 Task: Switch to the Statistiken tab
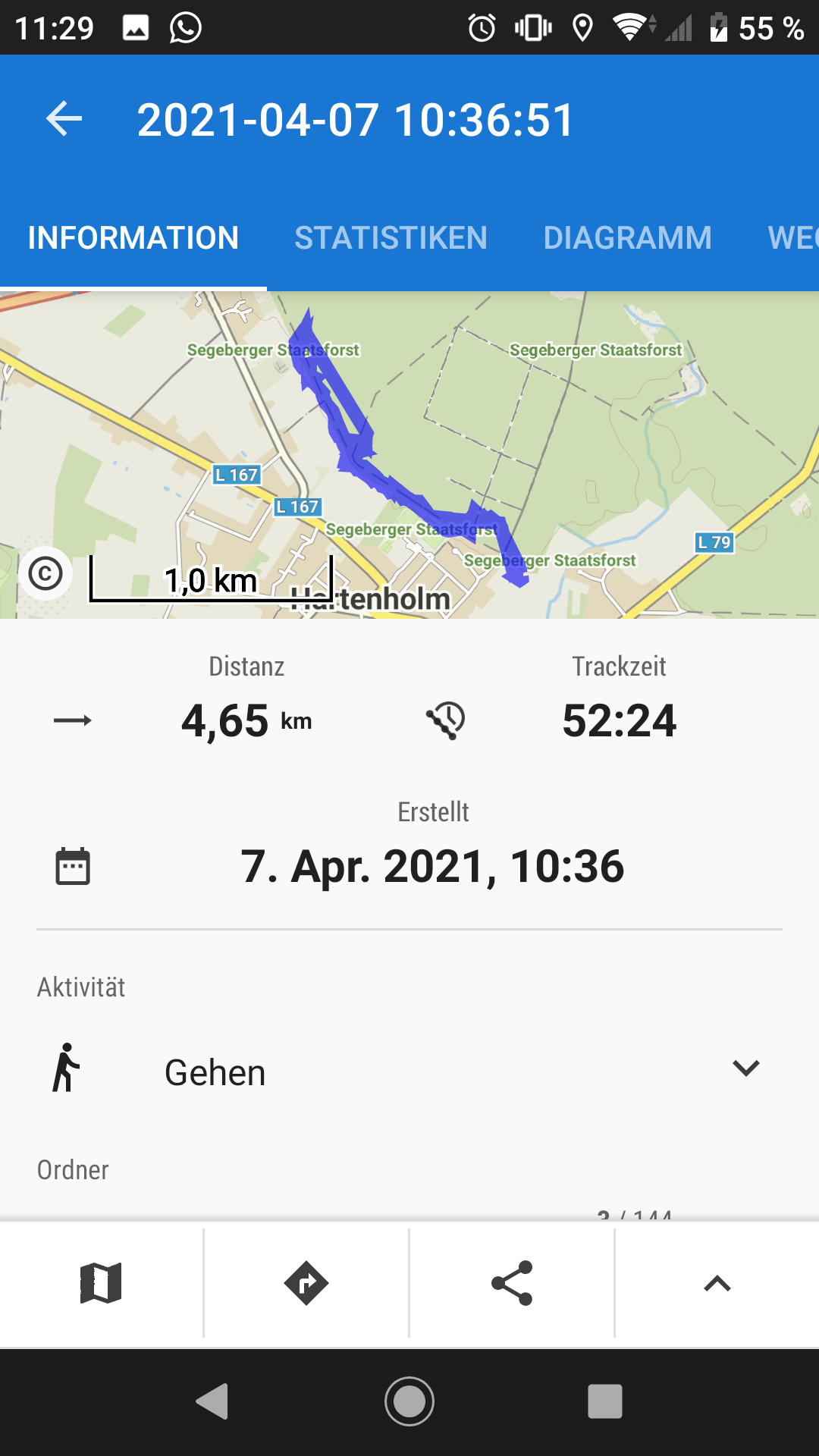[391, 238]
